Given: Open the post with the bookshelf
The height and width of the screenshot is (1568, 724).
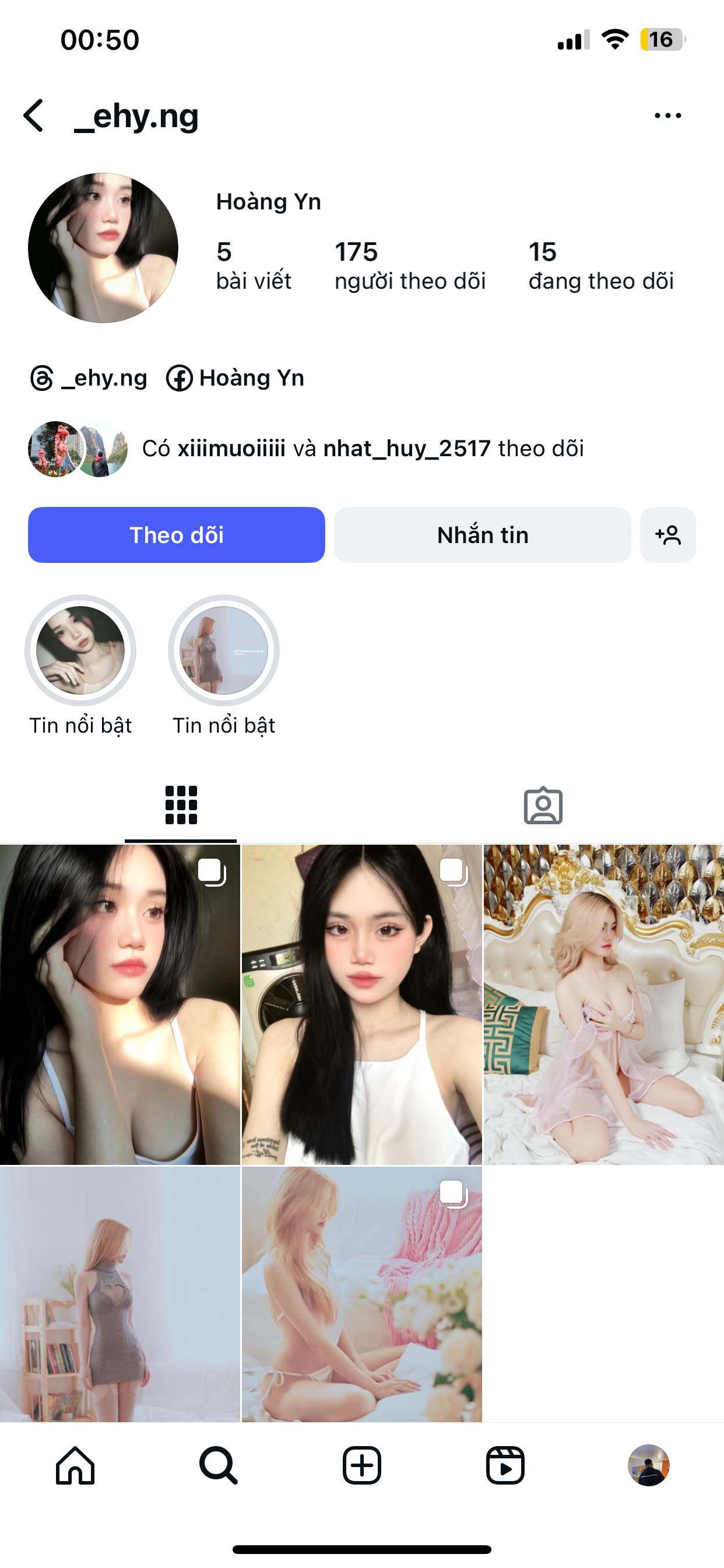Looking at the screenshot, I should click(120, 1293).
